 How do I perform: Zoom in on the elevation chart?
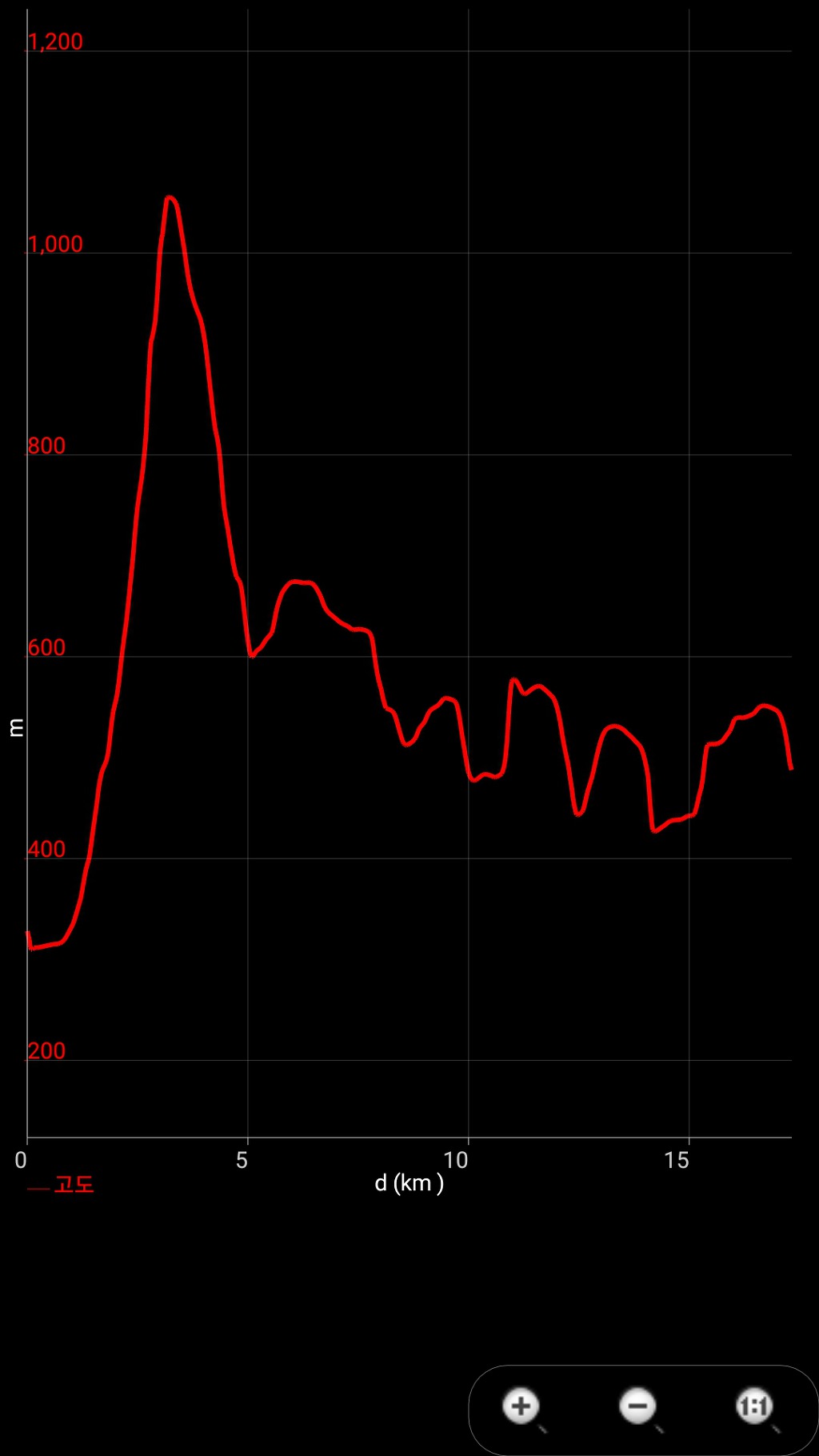coord(522,1407)
